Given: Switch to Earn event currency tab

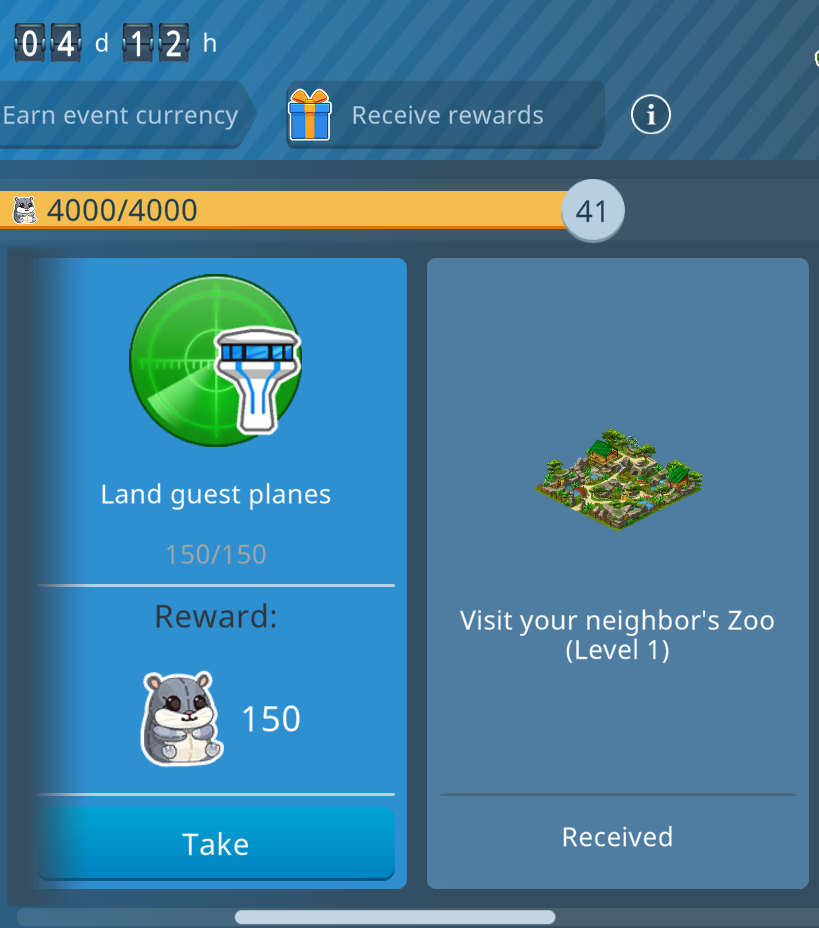Looking at the screenshot, I should (120, 116).
